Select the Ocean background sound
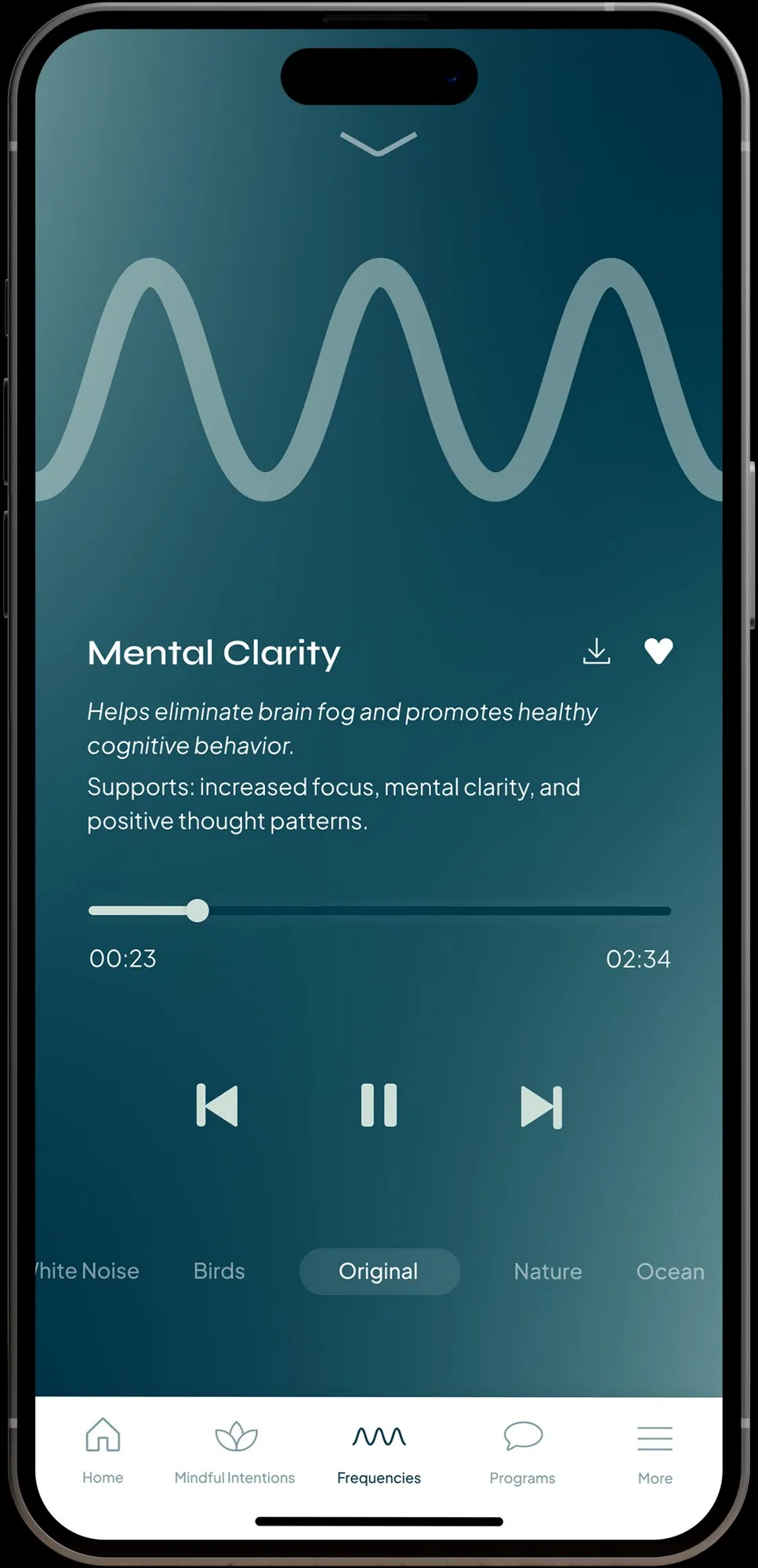Image resolution: width=758 pixels, height=1568 pixels. point(670,1271)
